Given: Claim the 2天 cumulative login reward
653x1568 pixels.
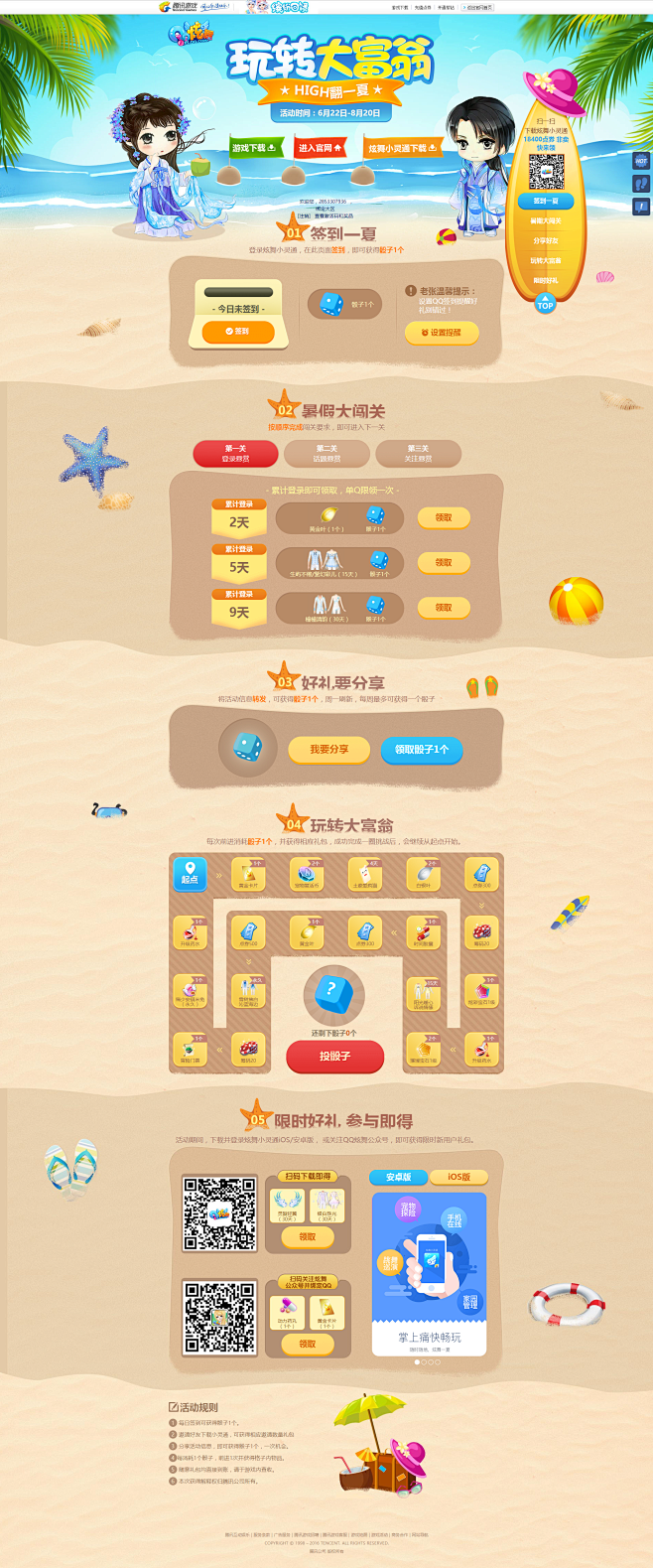Looking at the screenshot, I should 444,517.
